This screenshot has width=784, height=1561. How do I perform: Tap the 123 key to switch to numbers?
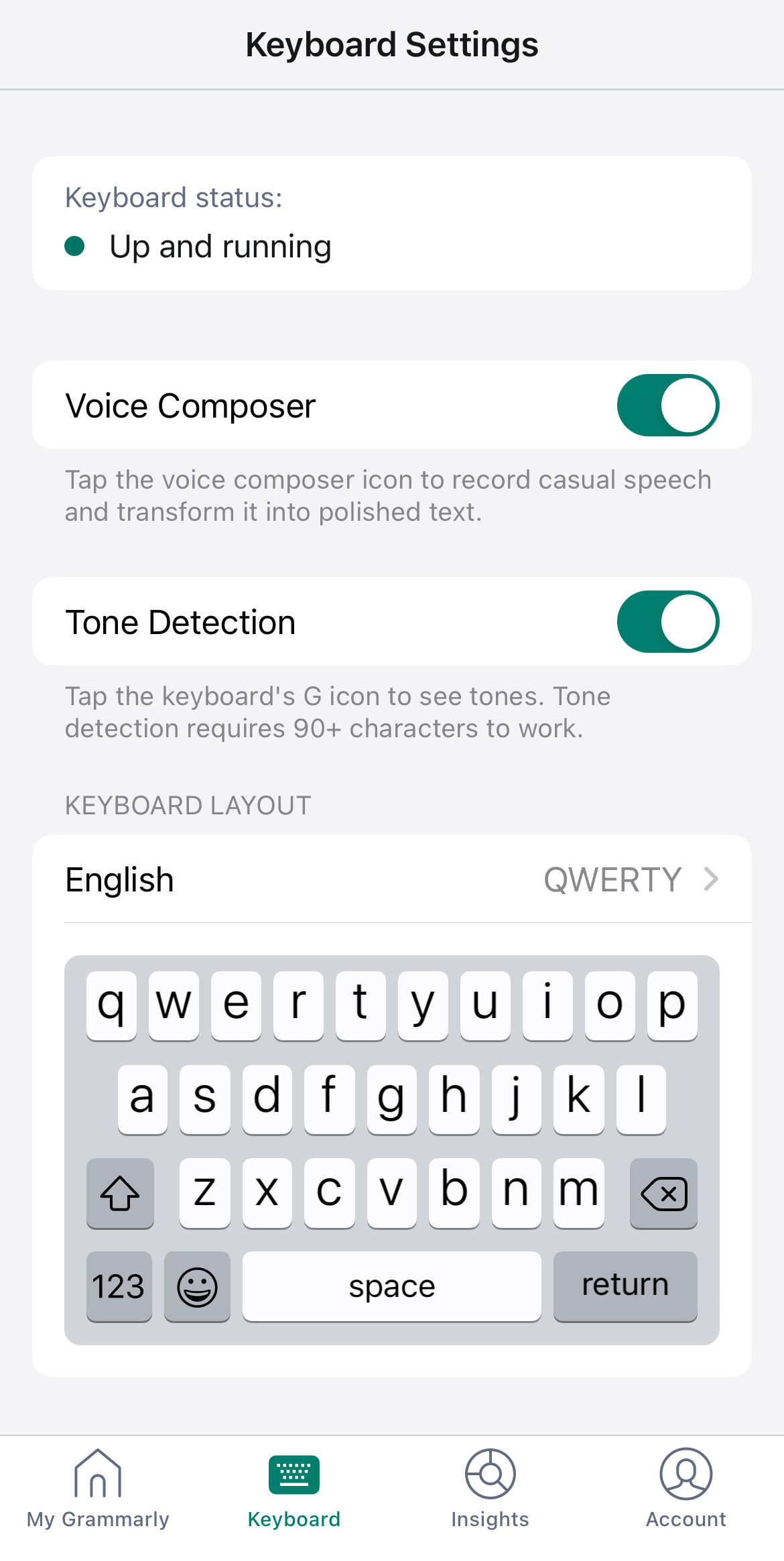(x=119, y=1286)
